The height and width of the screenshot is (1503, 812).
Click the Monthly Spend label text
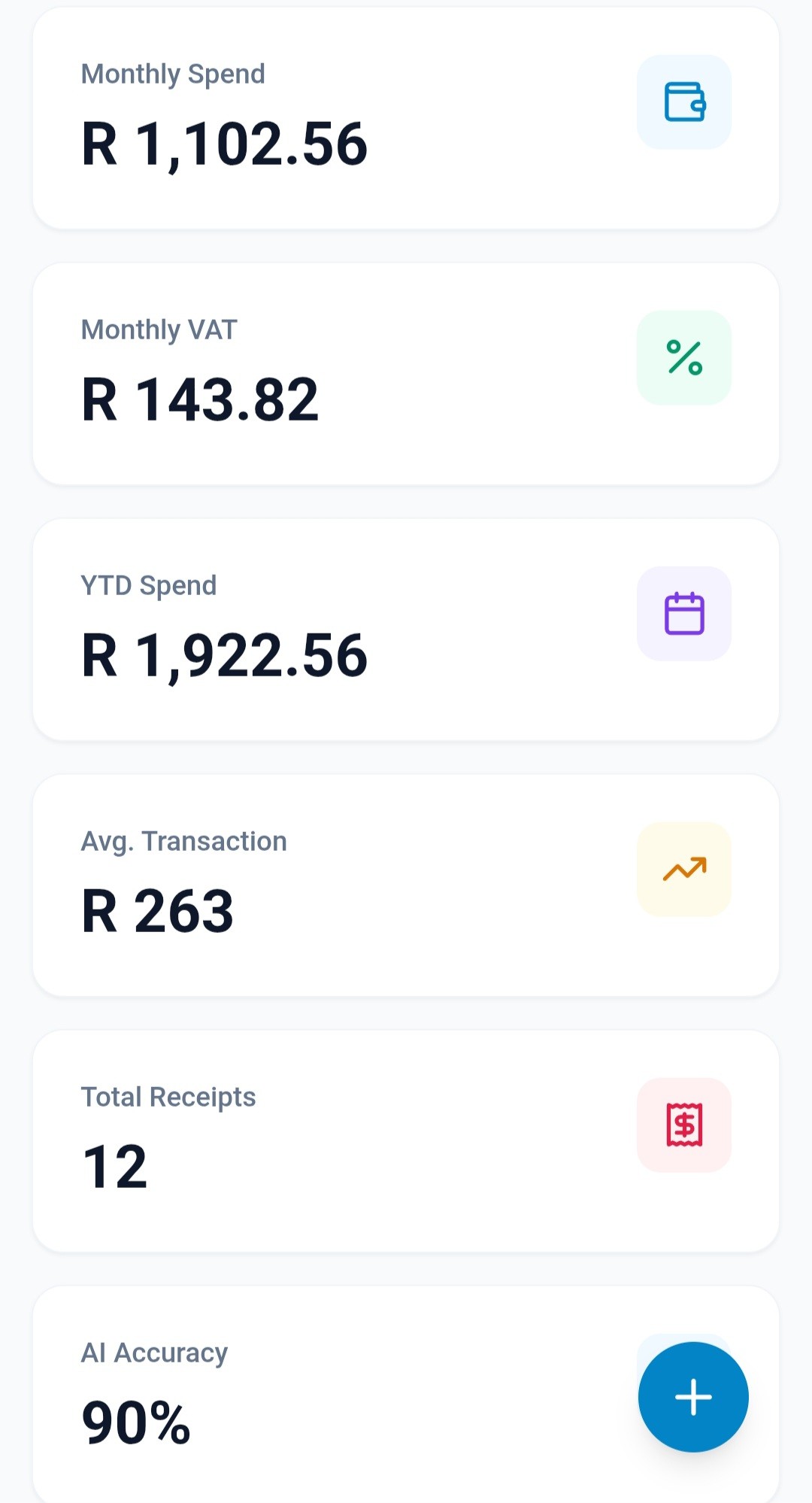[x=172, y=73]
